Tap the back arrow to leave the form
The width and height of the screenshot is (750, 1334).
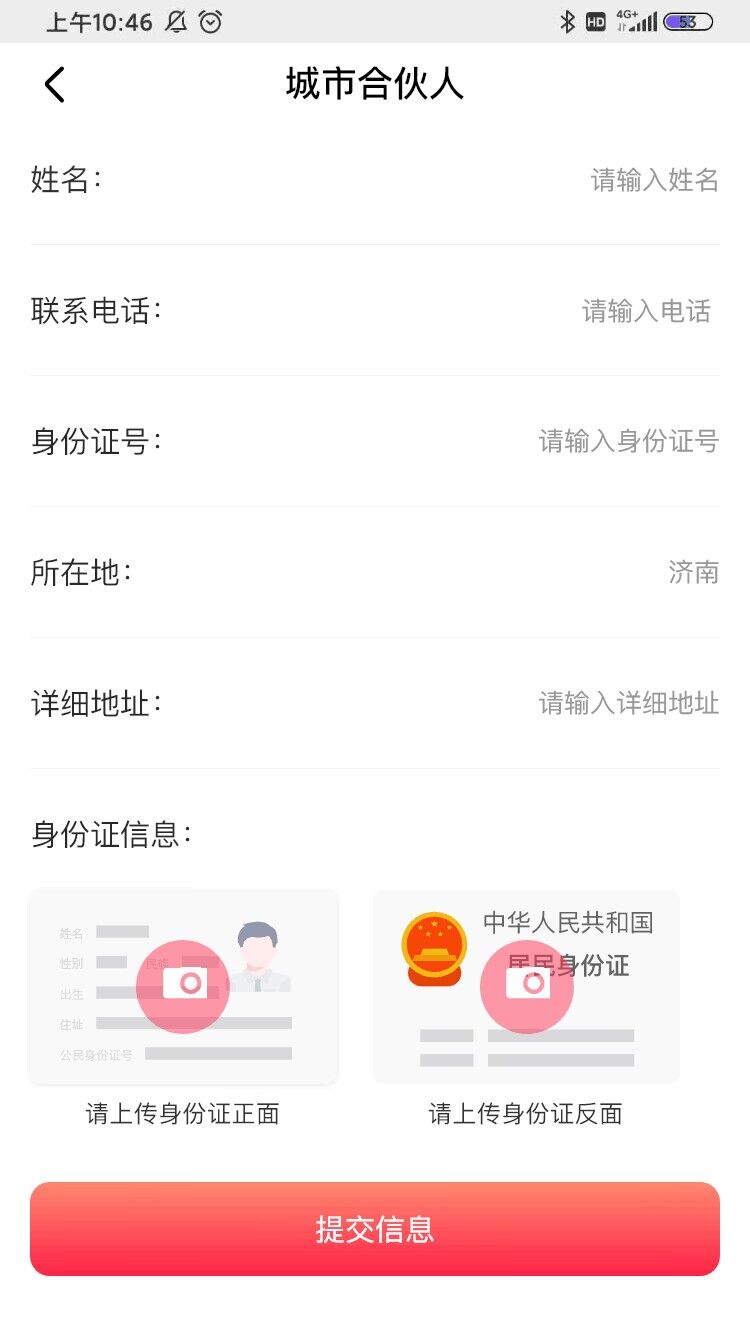pyautogui.click(x=55, y=85)
